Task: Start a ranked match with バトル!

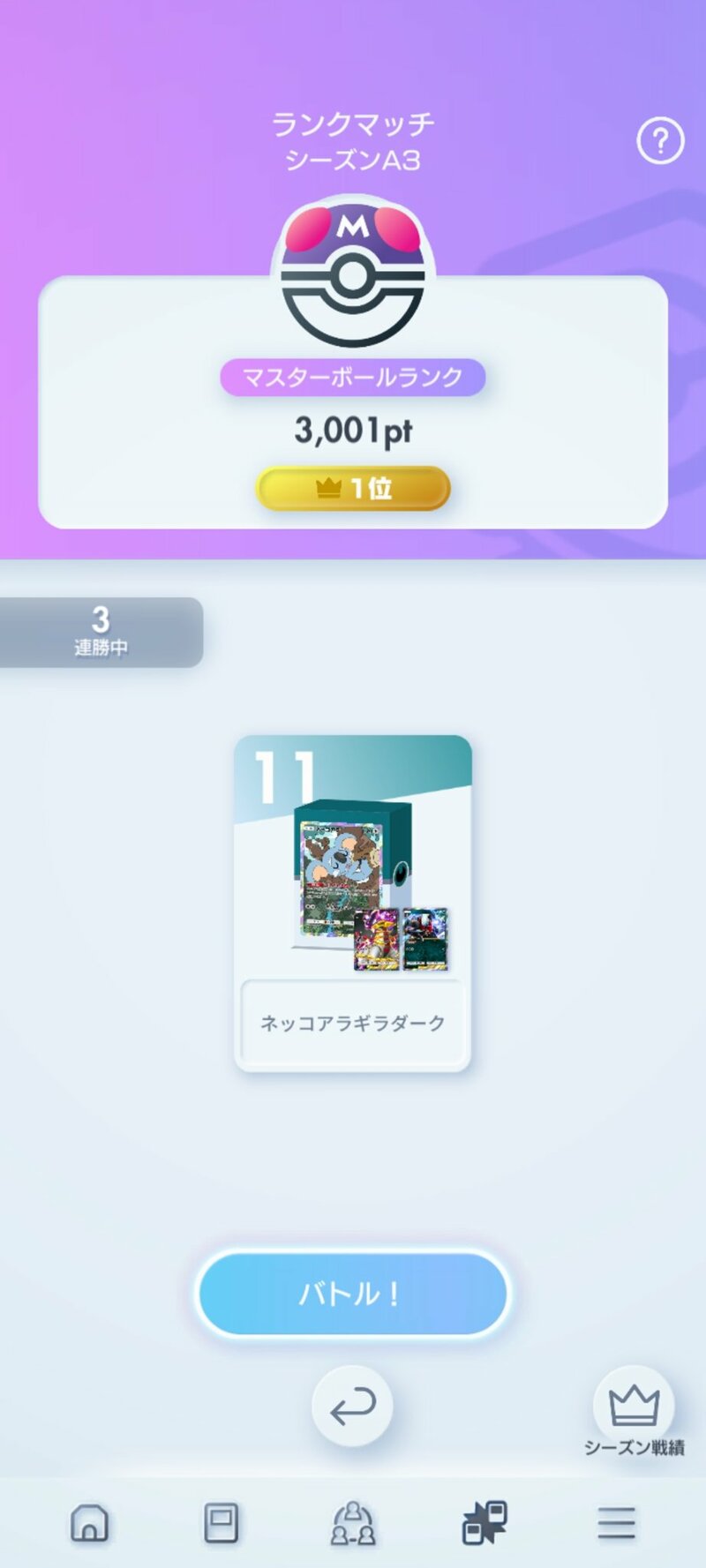Action: (x=353, y=1293)
